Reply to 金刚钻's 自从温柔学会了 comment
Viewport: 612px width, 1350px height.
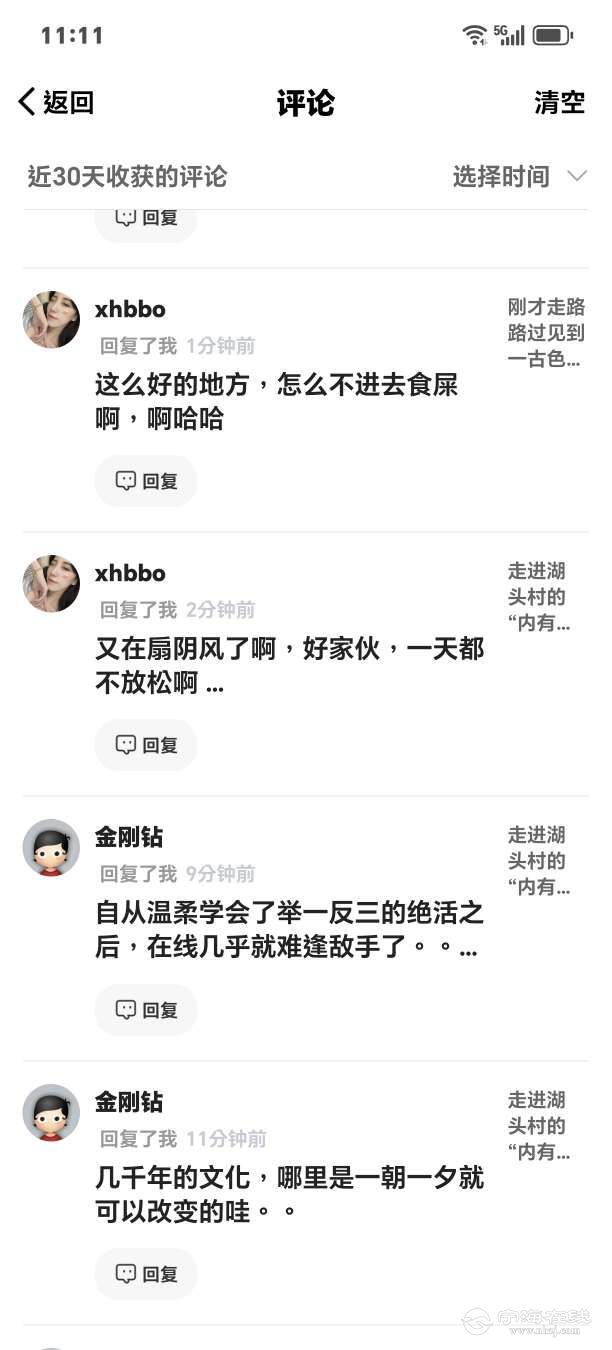[x=146, y=1010]
